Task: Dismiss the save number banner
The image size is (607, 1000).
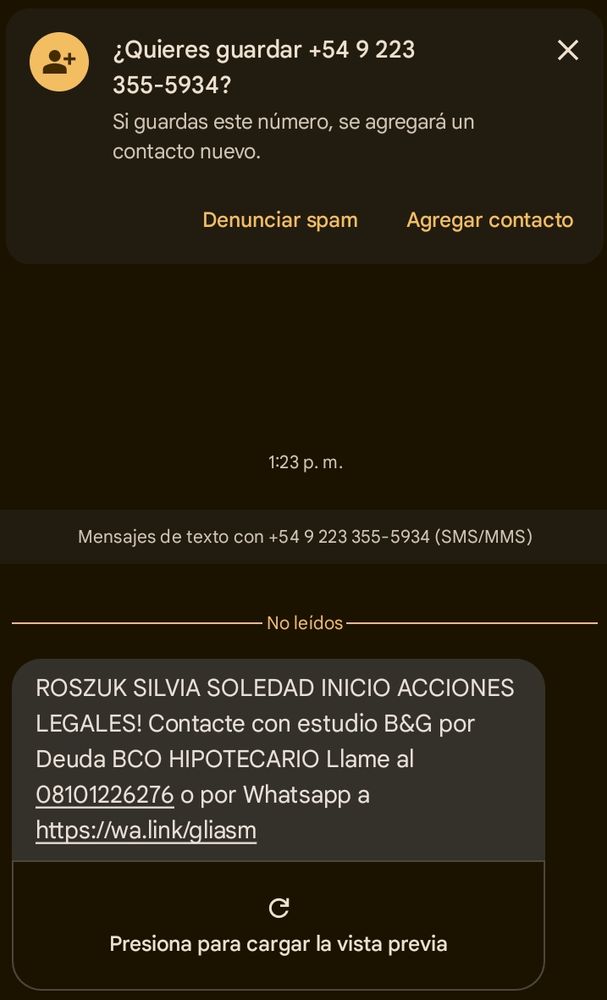Action: (568, 50)
